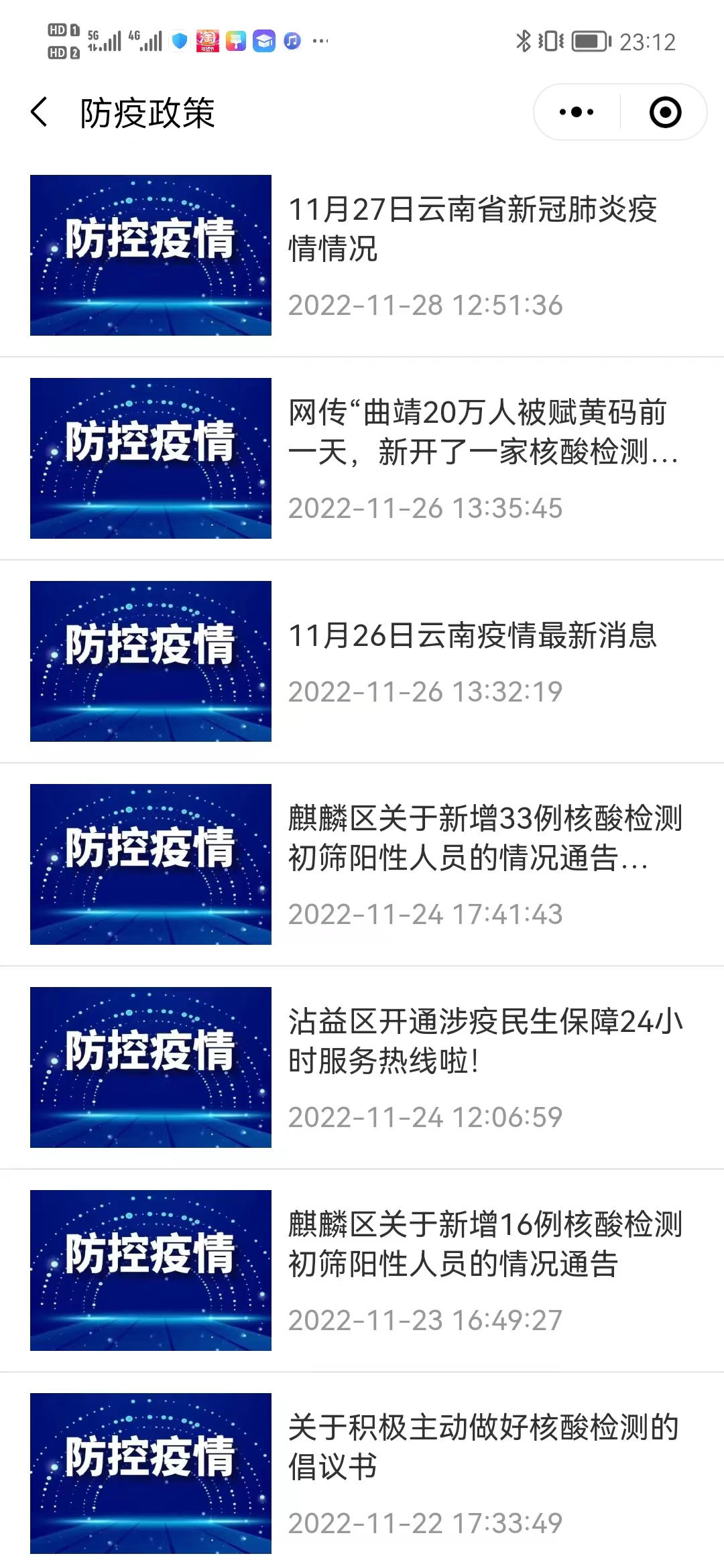This screenshot has width=724, height=1568.
Task: View 麒麟区新增33例核酸检测初筛阳性 notice
Action: 484,838
